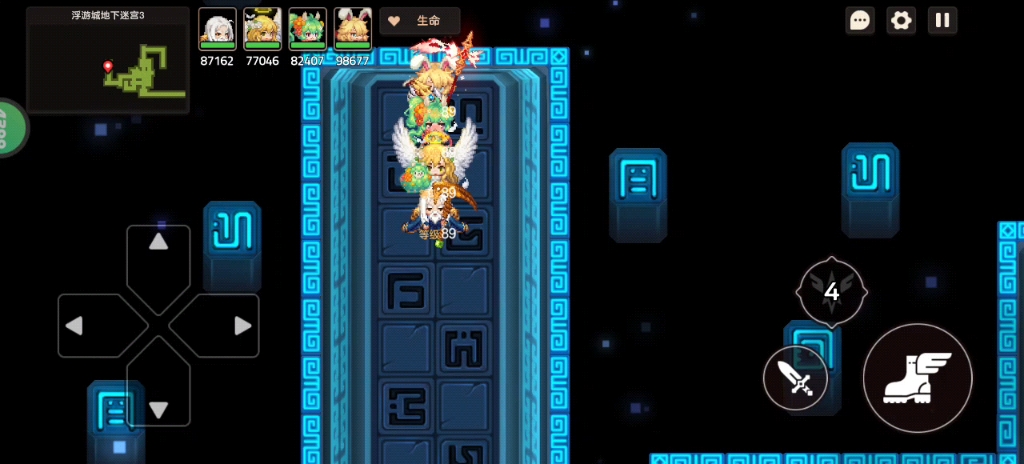Select the hero portrait with 82407 HP

coord(307,29)
